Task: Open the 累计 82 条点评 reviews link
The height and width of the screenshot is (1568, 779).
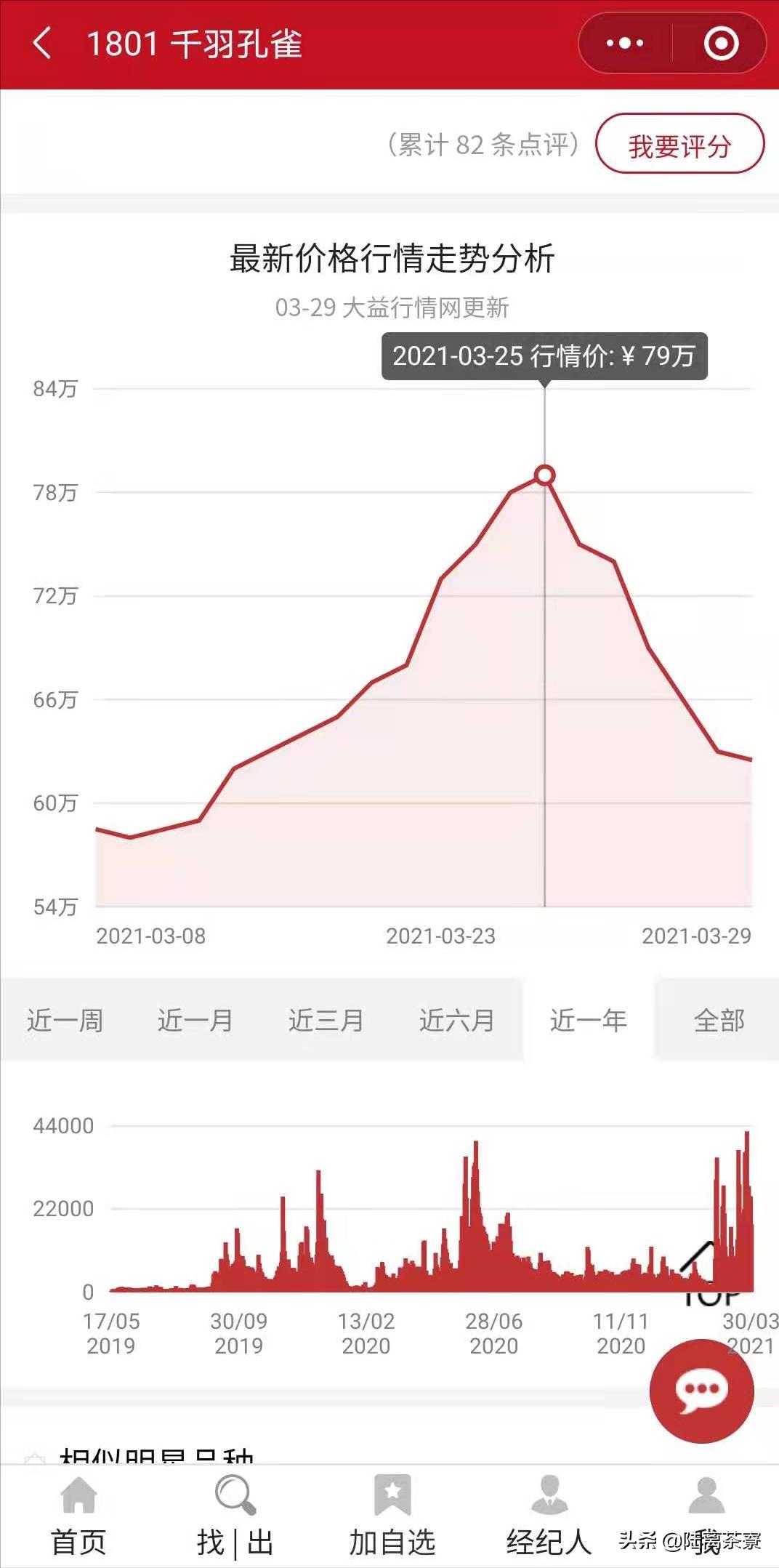Action: click(x=485, y=145)
